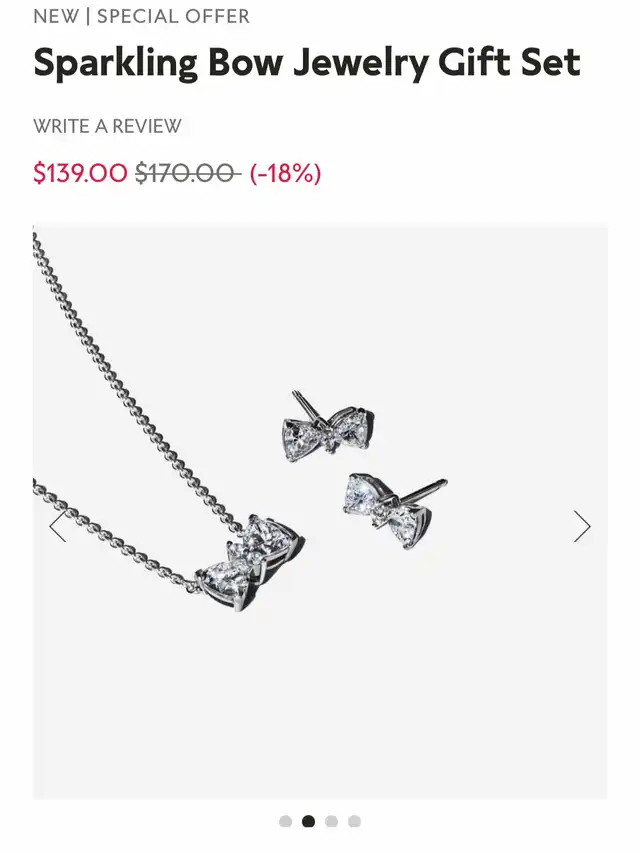The width and height of the screenshot is (640, 853).
Task: Show the next product image
Action: tap(582, 526)
